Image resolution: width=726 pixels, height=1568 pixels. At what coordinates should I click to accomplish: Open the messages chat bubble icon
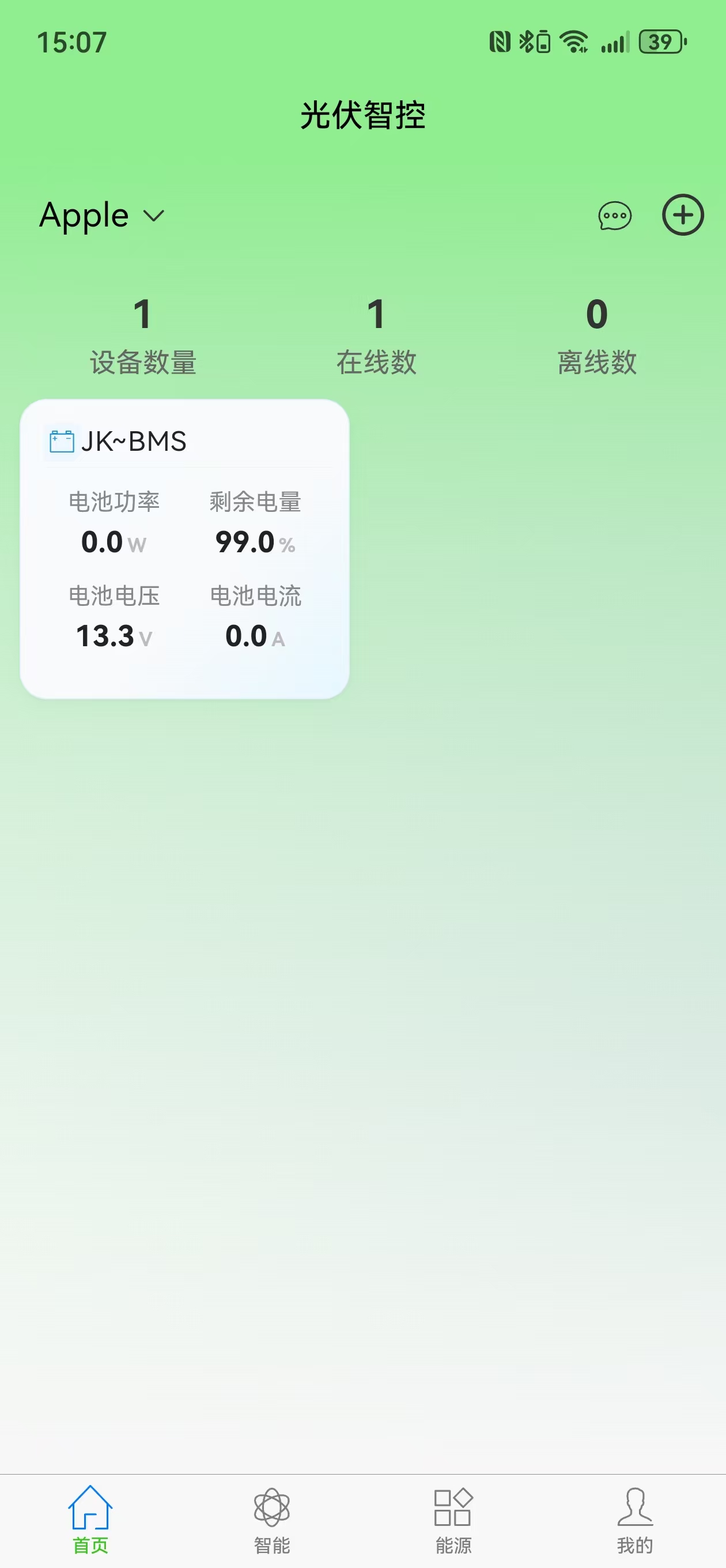point(615,216)
